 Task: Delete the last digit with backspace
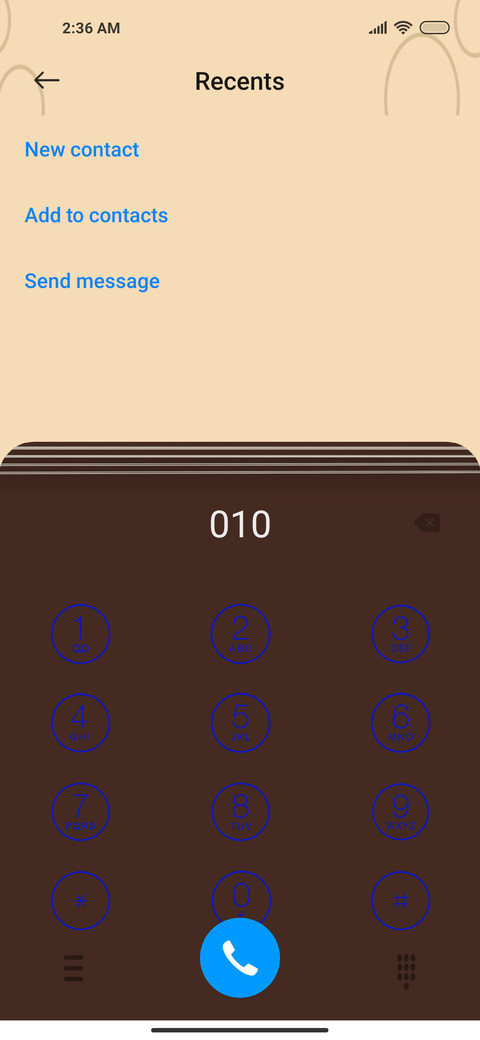pyautogui.click(x=427, y=523)
